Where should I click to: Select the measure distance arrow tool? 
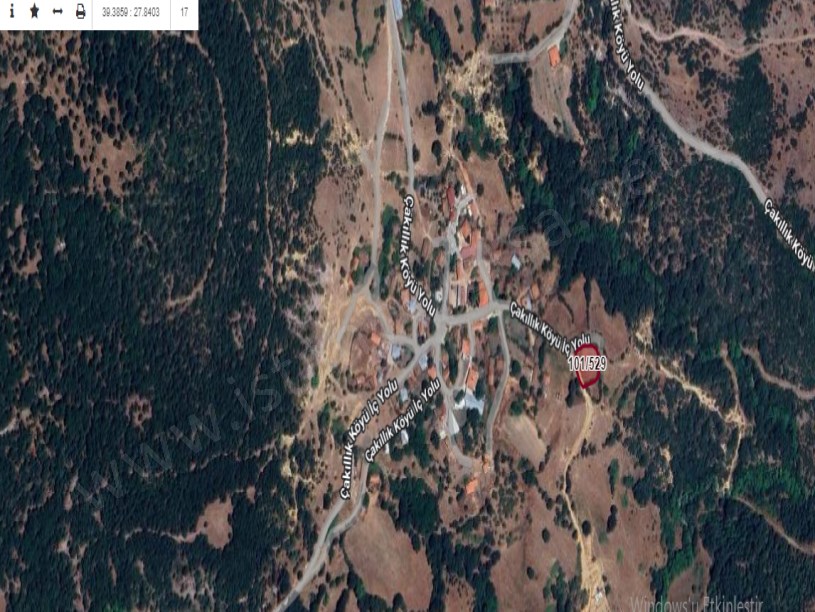[x=57, y=12]
